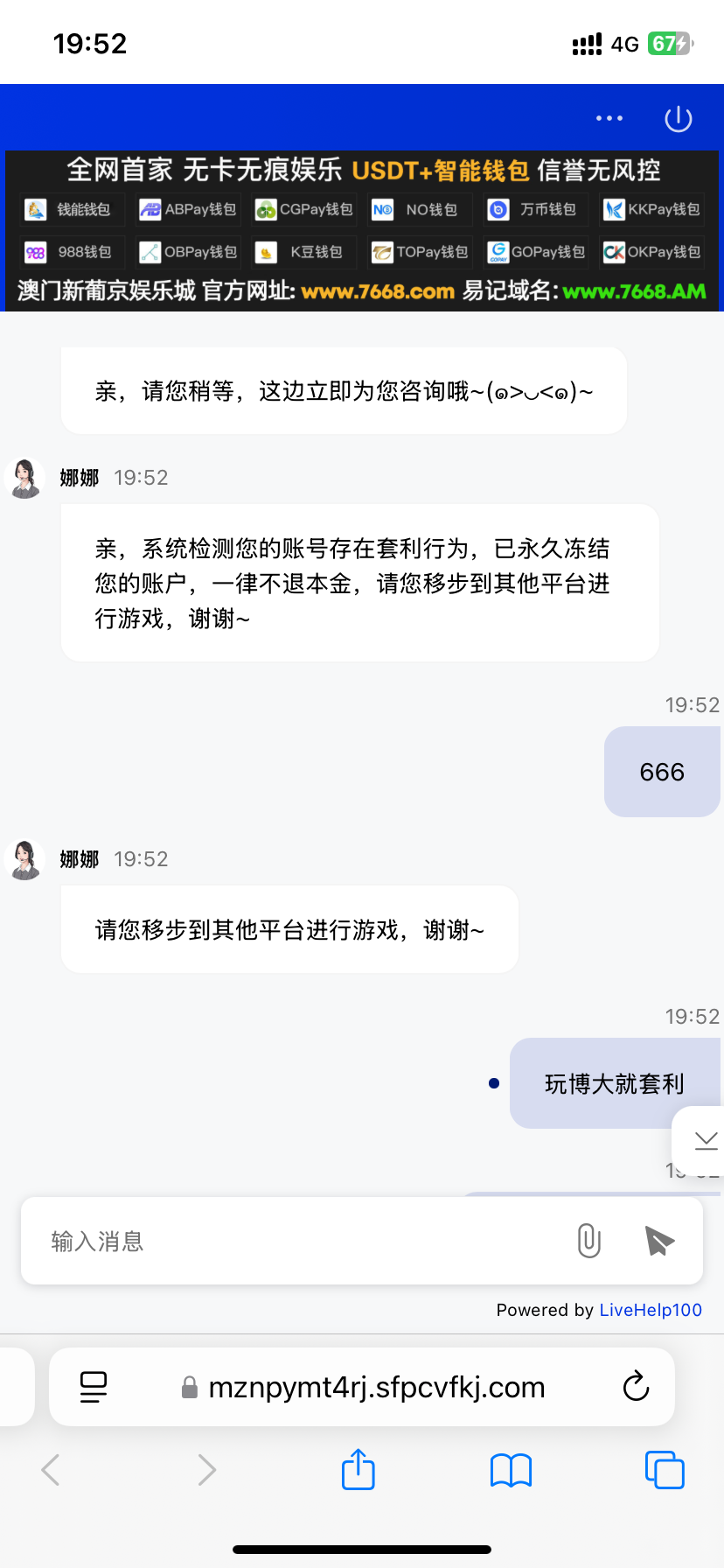Tap the 输入消息 message input field

[x=262, y=1240]
